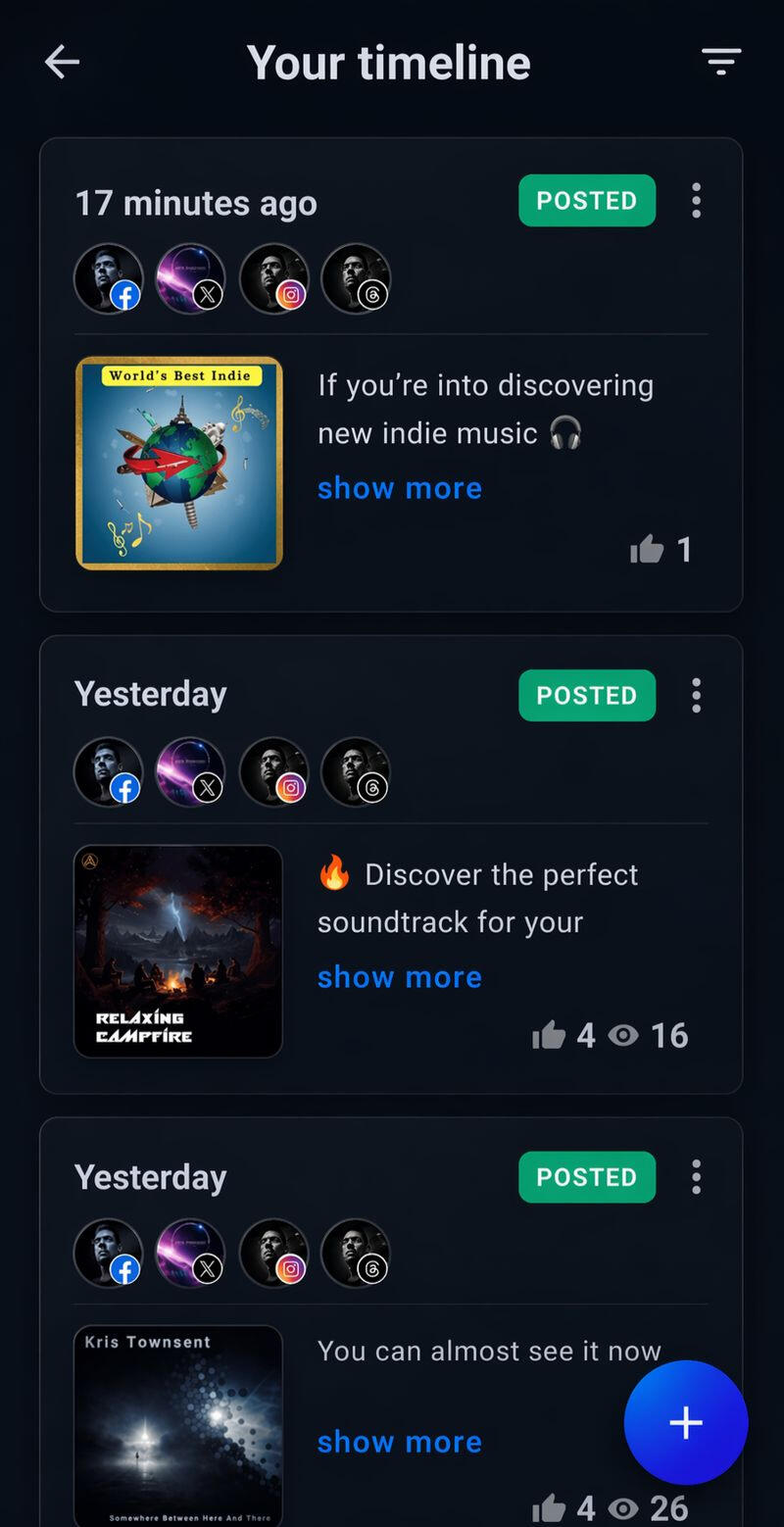Open the timeline filter options

[721, 62]
